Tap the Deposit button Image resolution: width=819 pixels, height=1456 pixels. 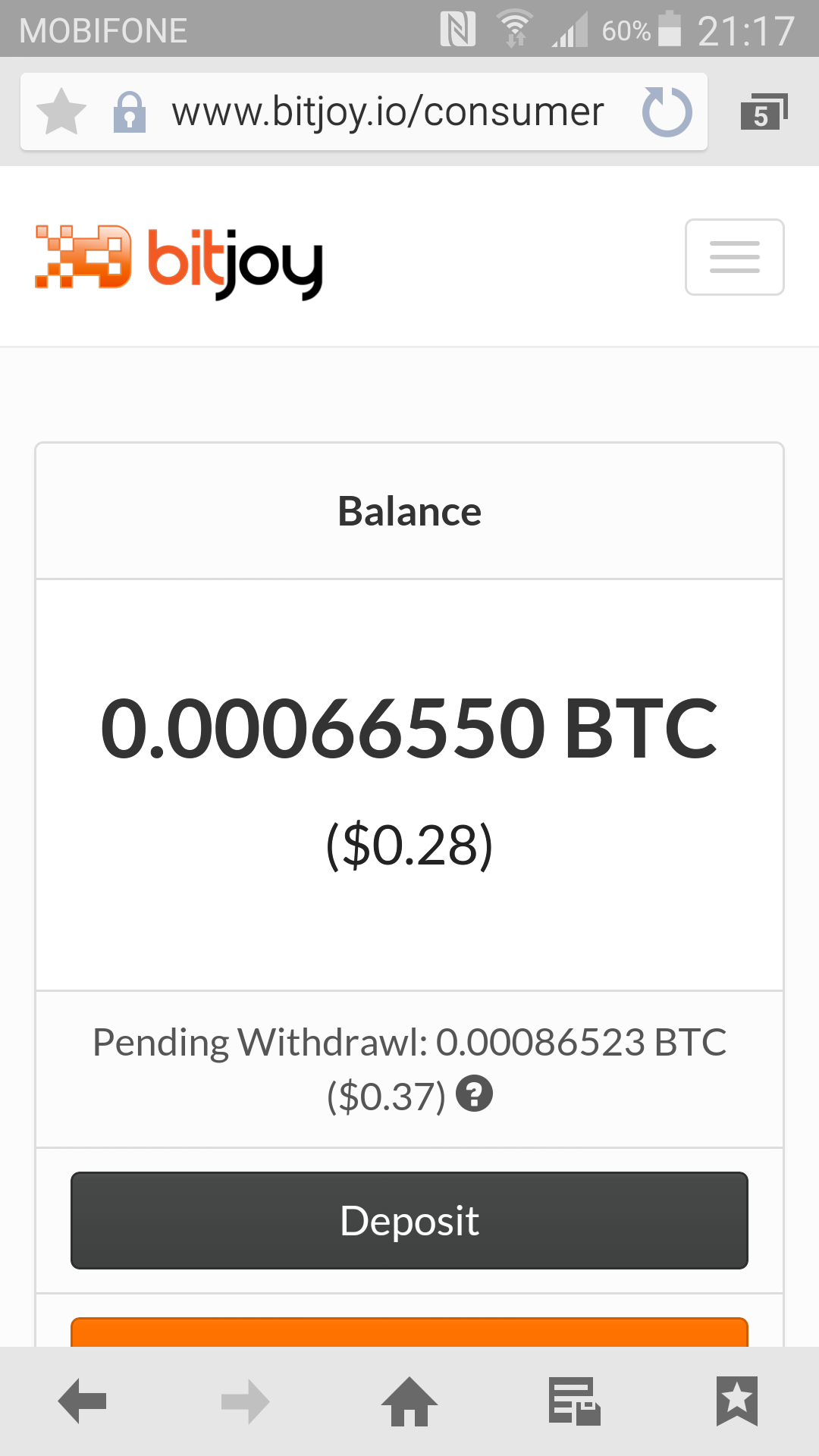(x=409, y=1220)
